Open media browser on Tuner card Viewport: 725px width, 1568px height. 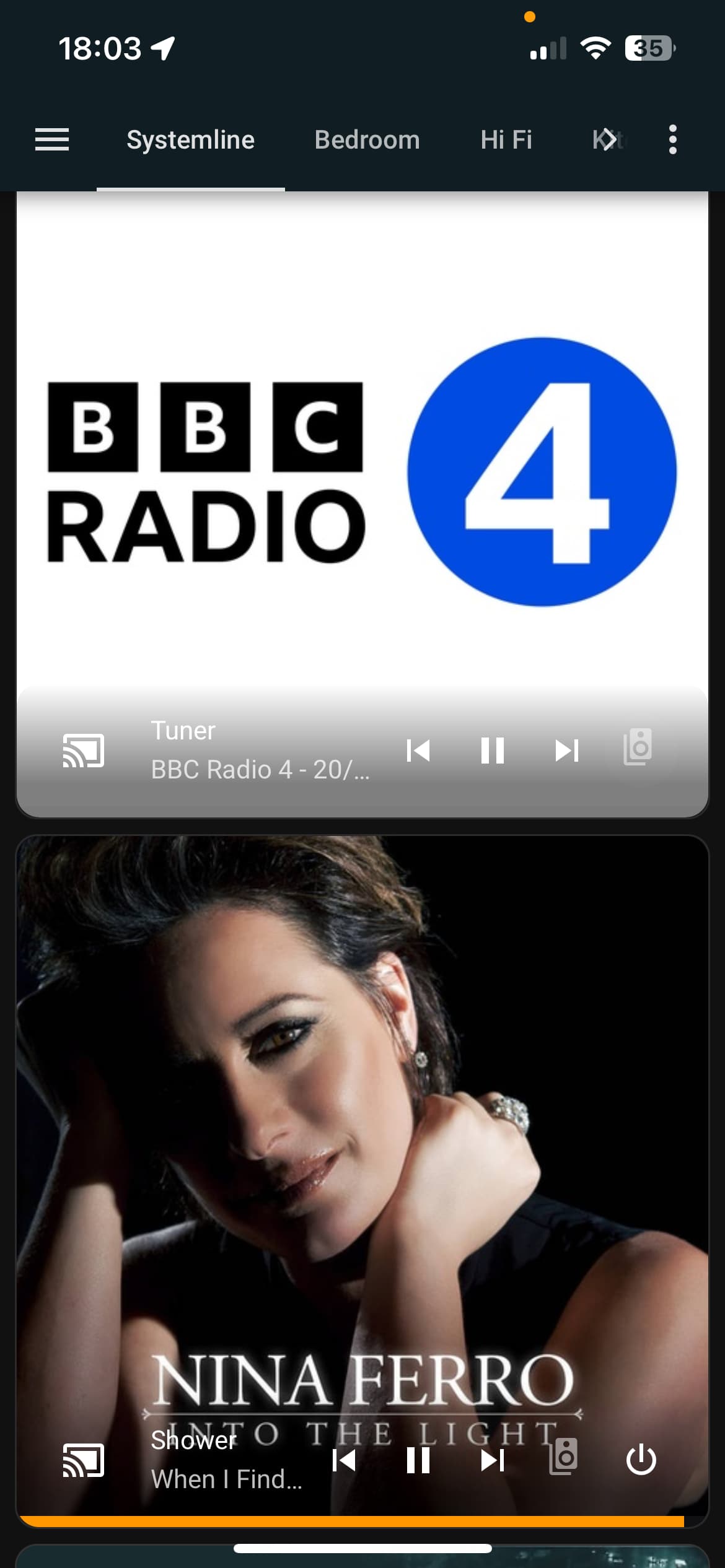[x=83, y=751]
